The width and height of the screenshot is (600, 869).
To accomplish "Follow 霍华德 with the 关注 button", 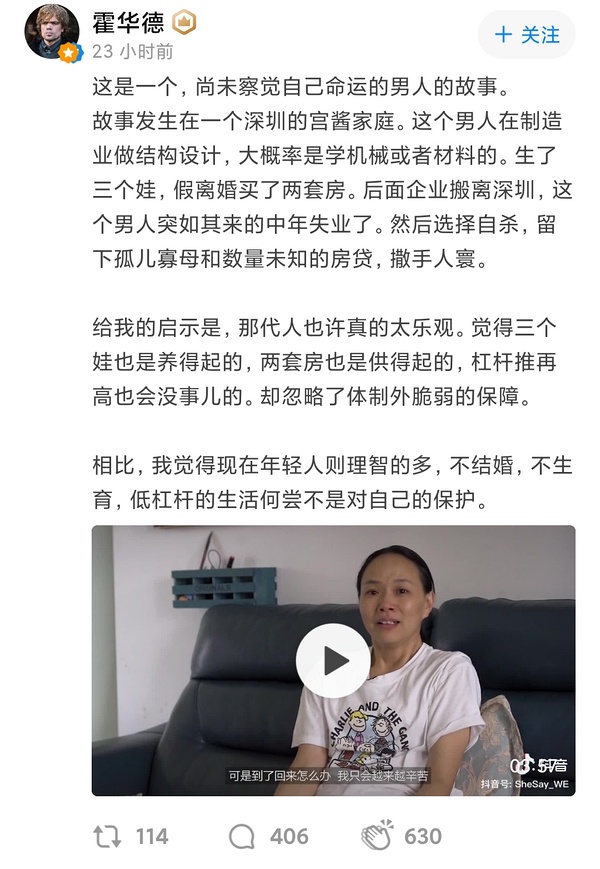I will 526,36.
